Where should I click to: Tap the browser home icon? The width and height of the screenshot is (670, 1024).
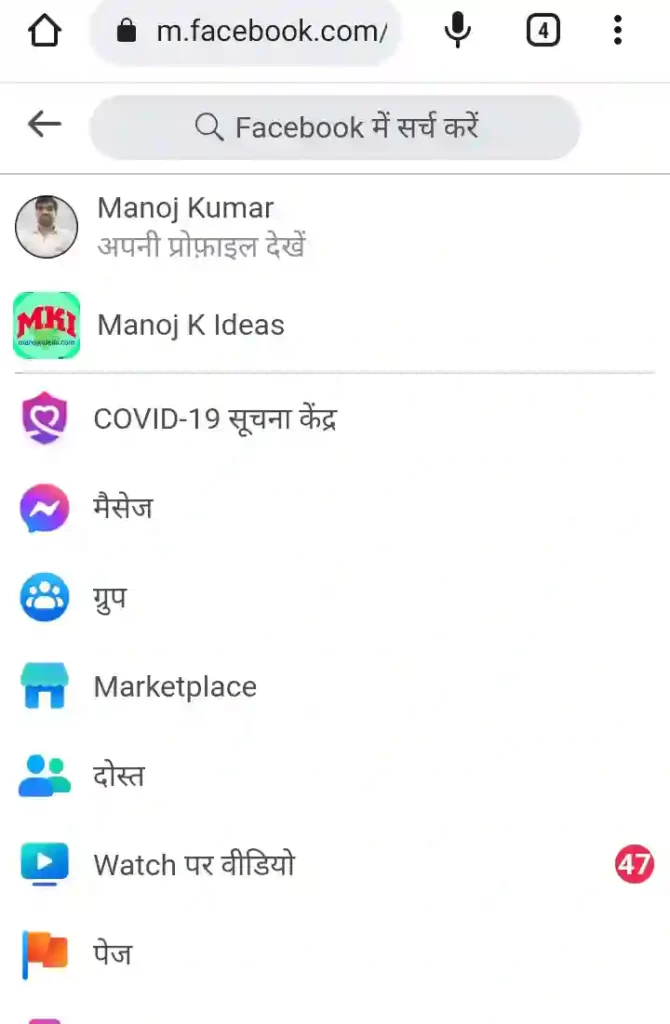[x=45, y=32]
